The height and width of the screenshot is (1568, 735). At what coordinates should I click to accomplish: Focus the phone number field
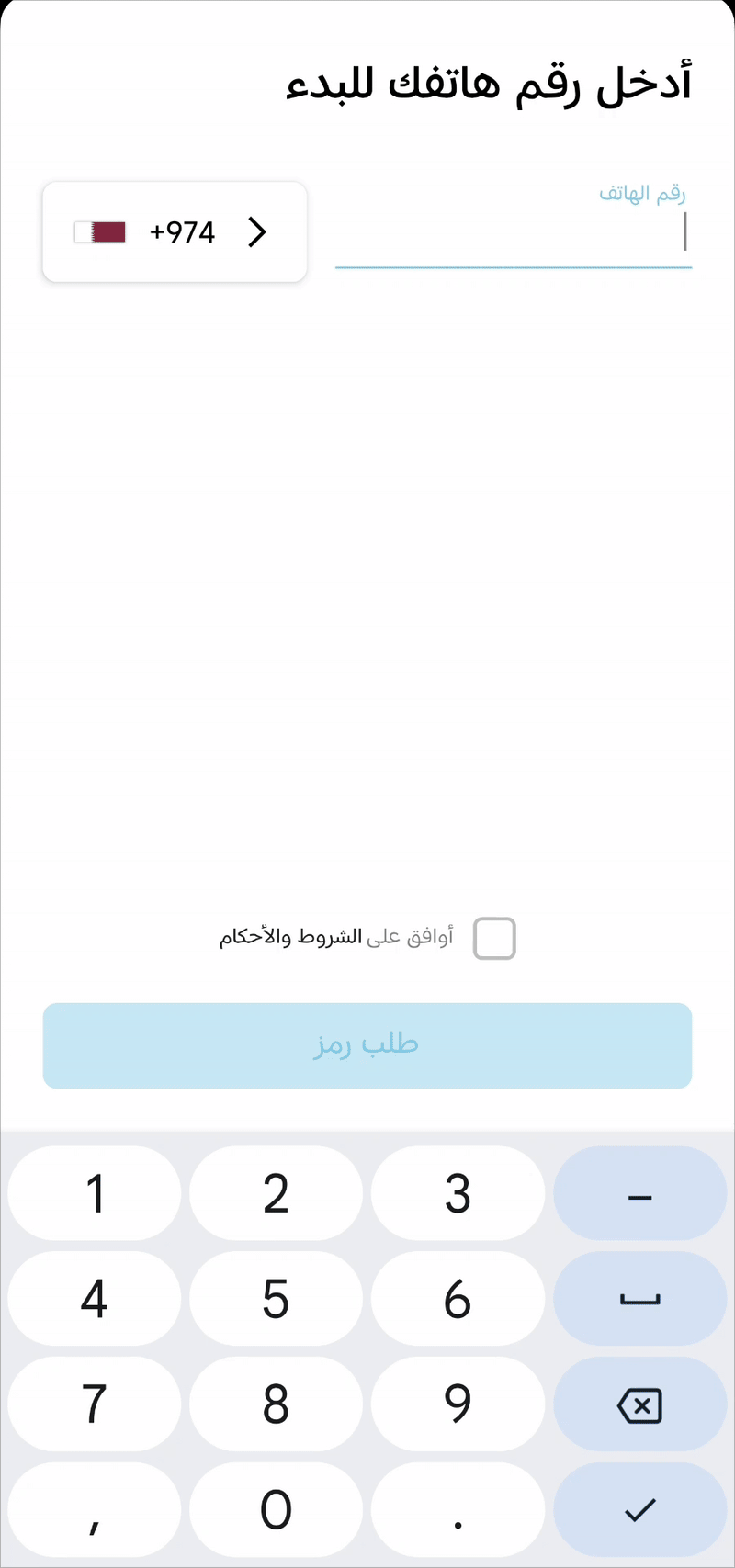(513, 234)
